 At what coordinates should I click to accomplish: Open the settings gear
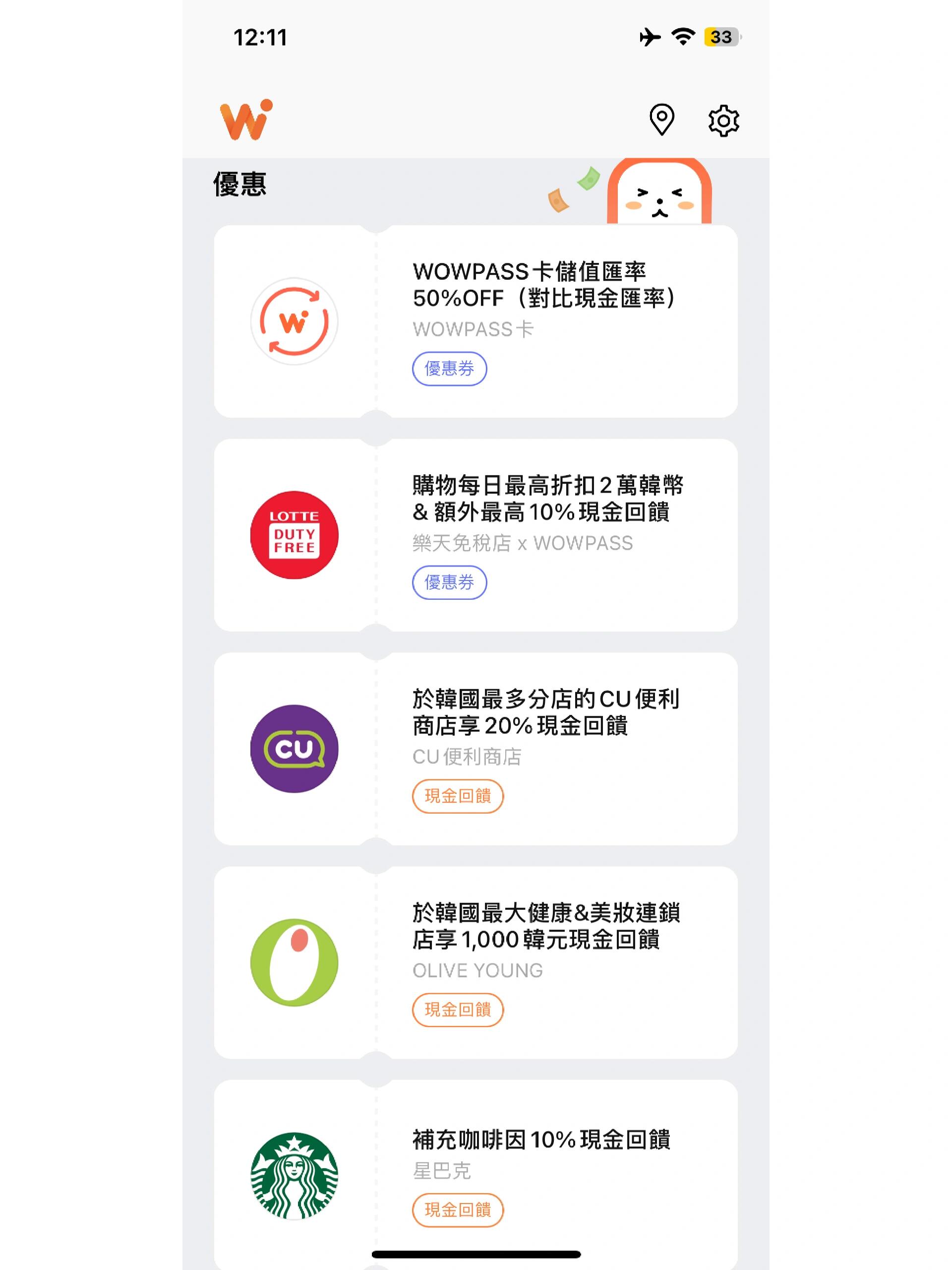(723, 121)
